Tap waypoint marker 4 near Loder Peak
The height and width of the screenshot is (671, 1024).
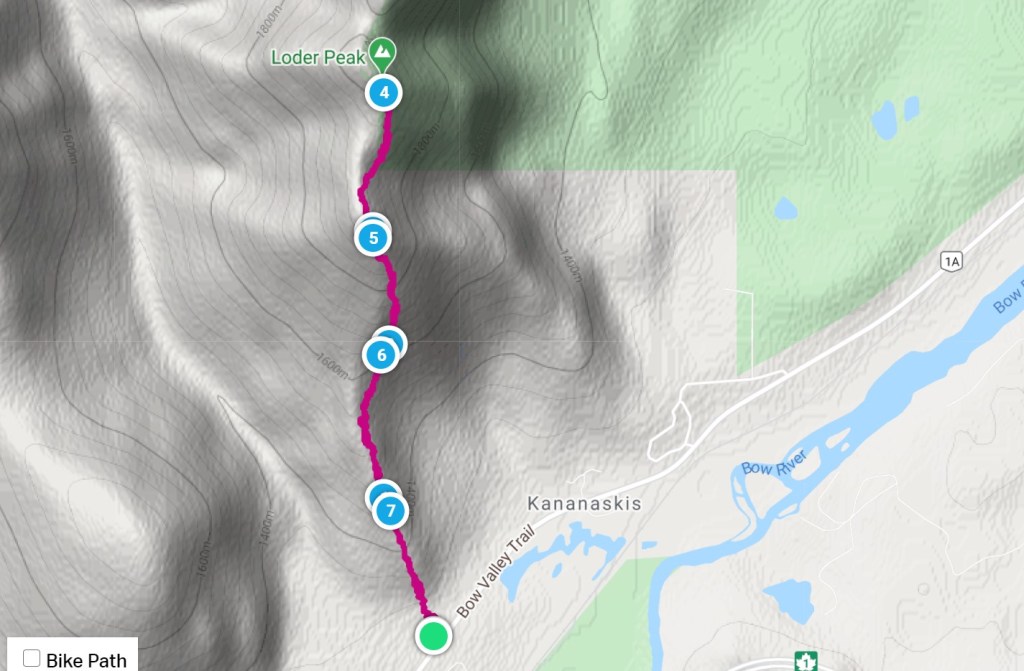pos(384,93)
